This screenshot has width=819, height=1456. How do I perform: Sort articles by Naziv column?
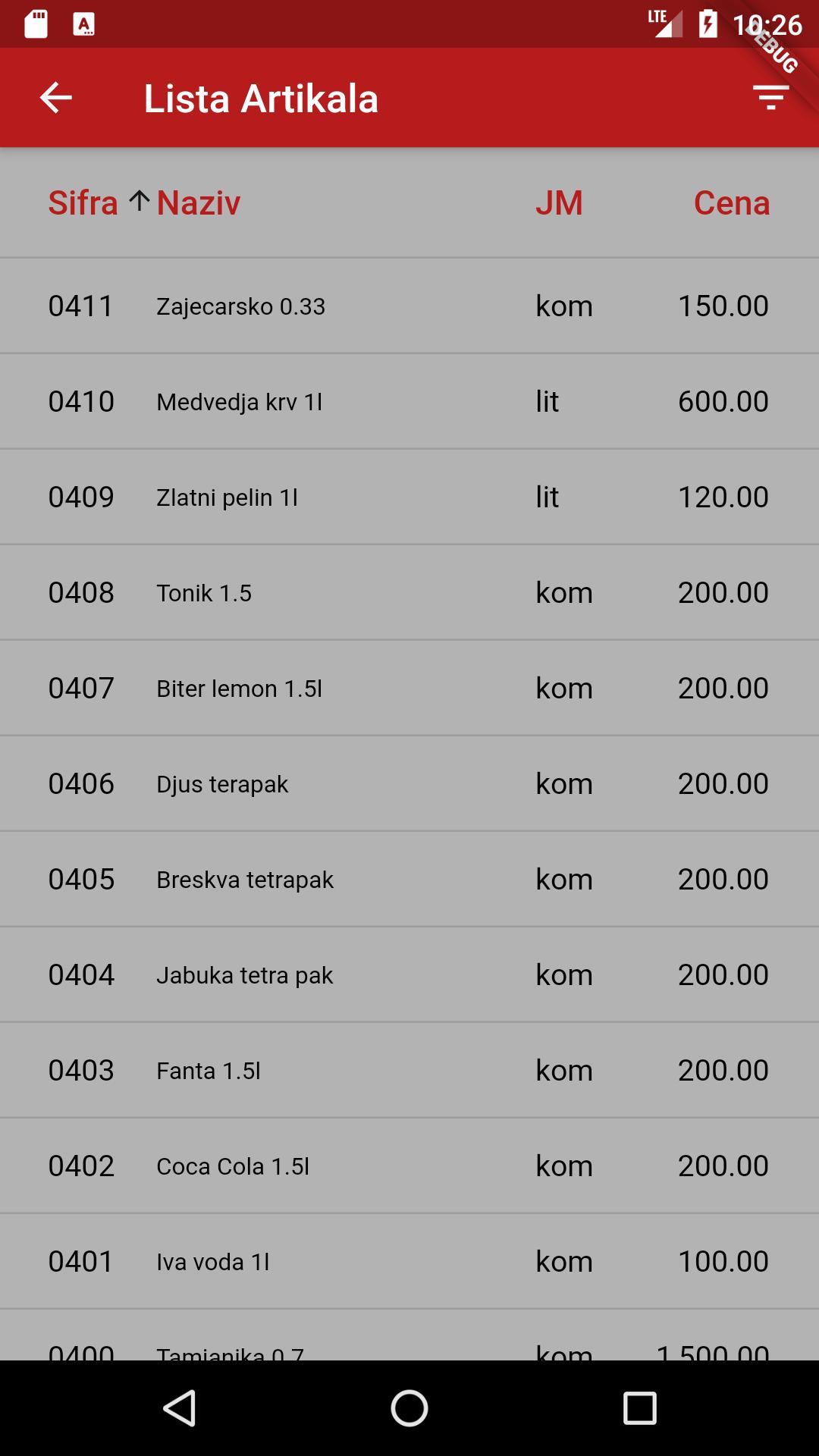tap(199, 203)
